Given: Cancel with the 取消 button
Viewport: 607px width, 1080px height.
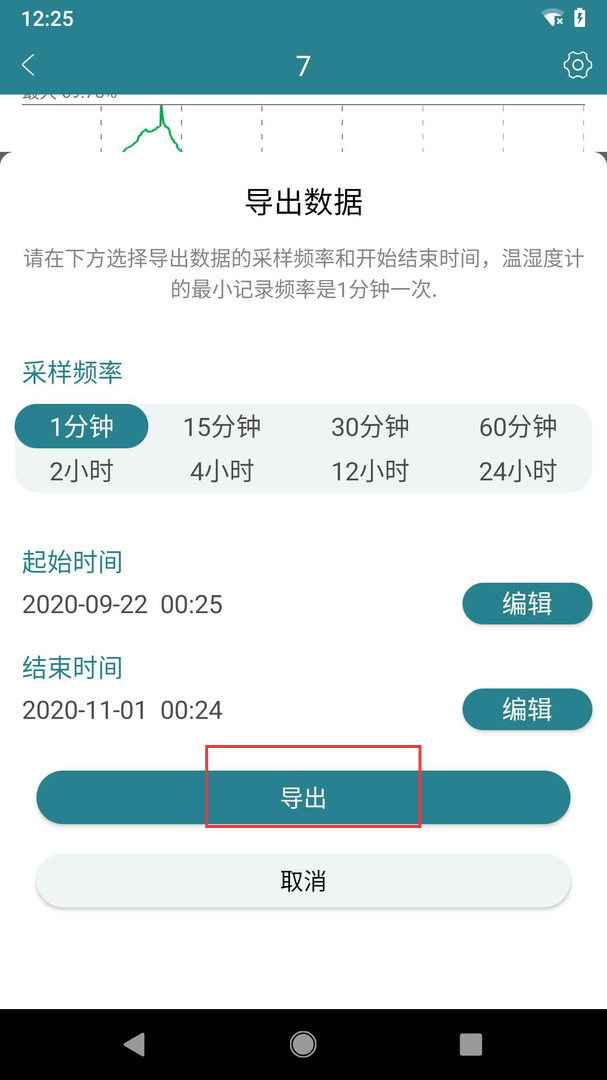Looking at the screenshot, I should point(303,881).
